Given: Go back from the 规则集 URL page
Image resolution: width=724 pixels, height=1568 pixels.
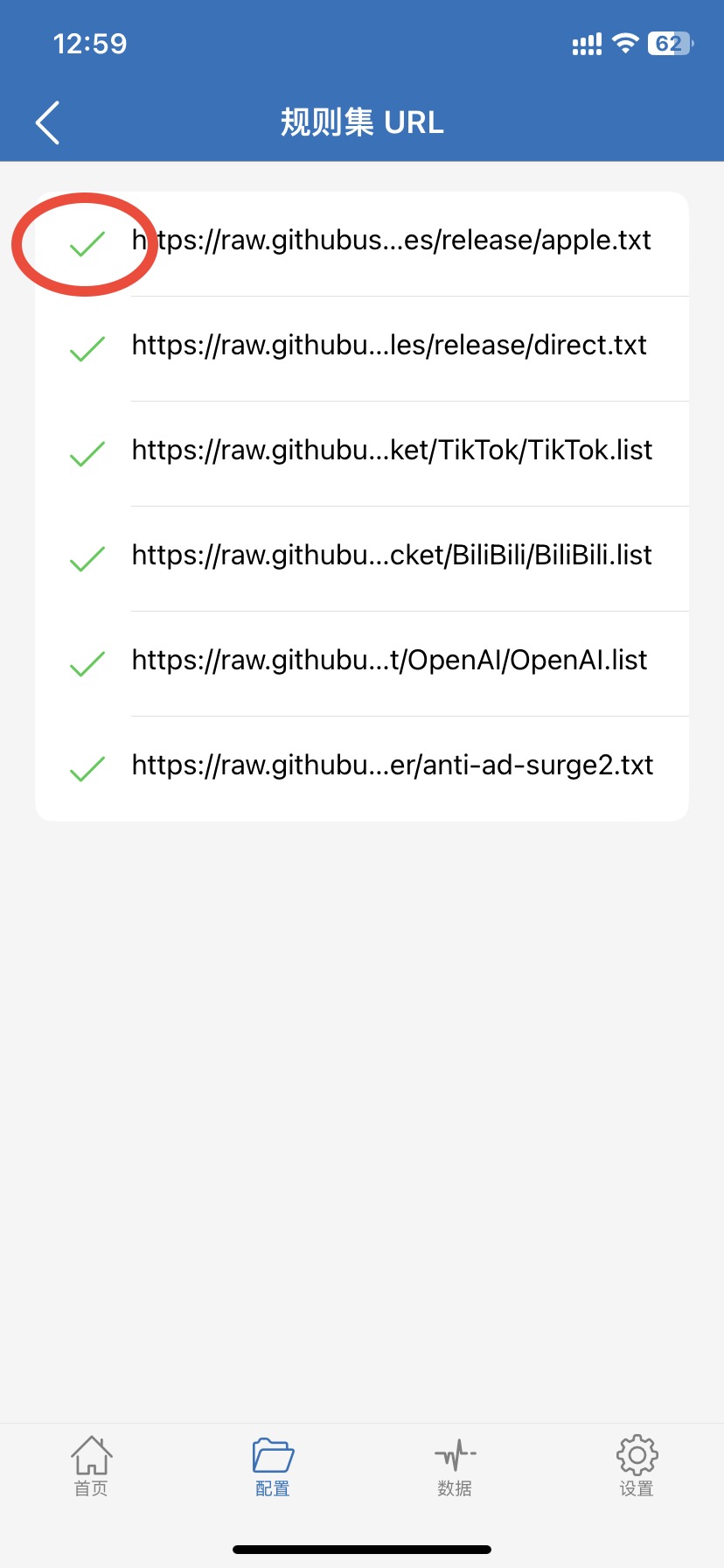Looking at the screenshot, I should (48, 122).
